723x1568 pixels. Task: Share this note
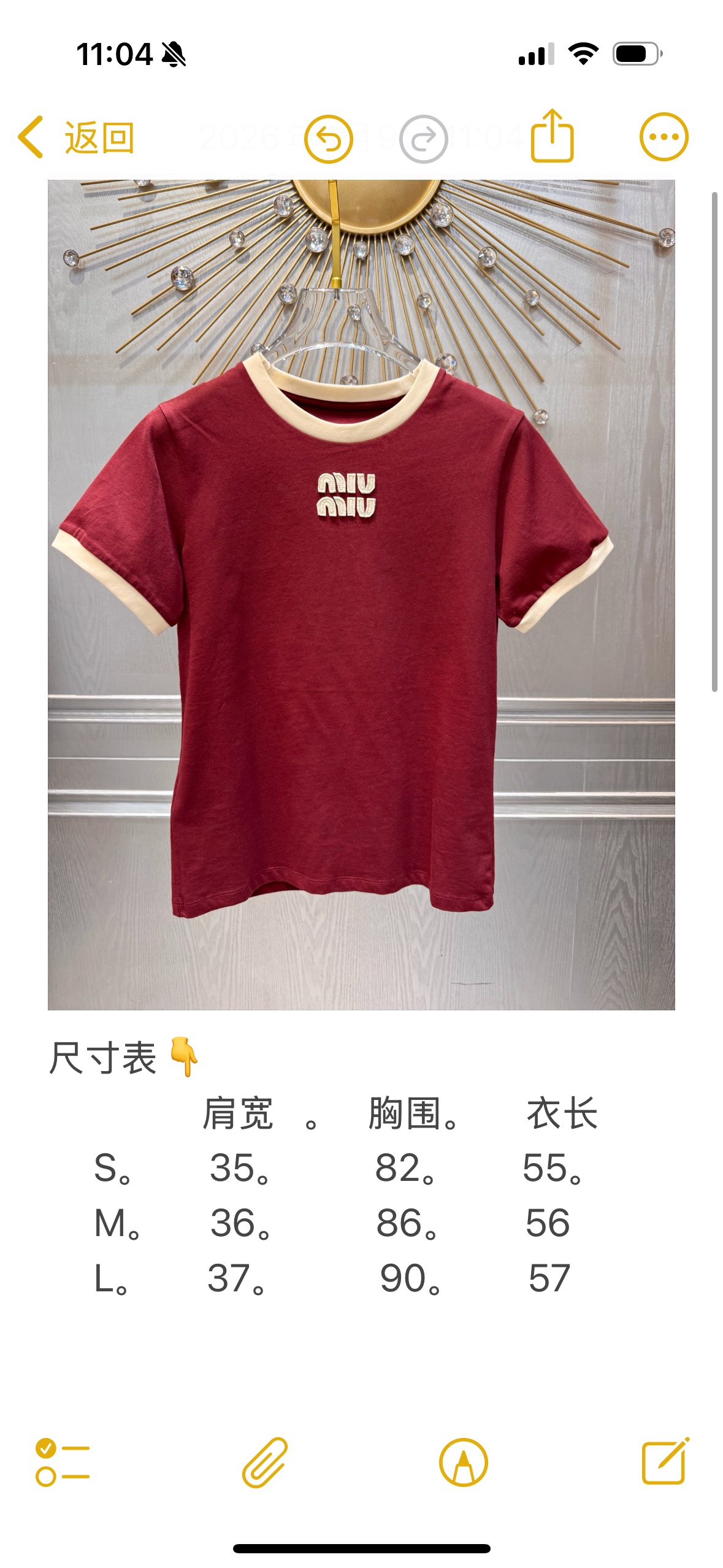[552, 136]
